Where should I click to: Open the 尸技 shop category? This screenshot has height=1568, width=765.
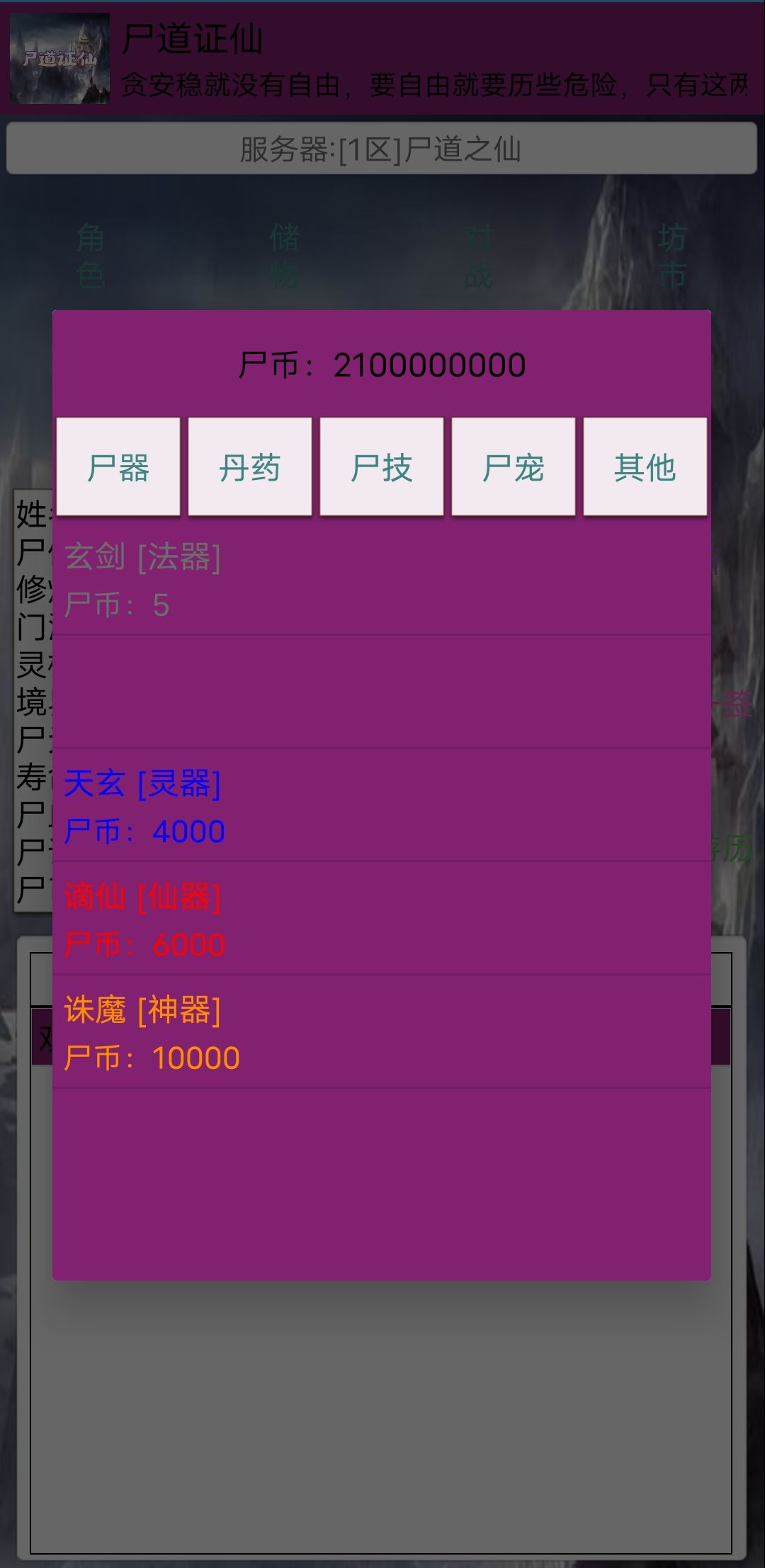tap(381, 467)
